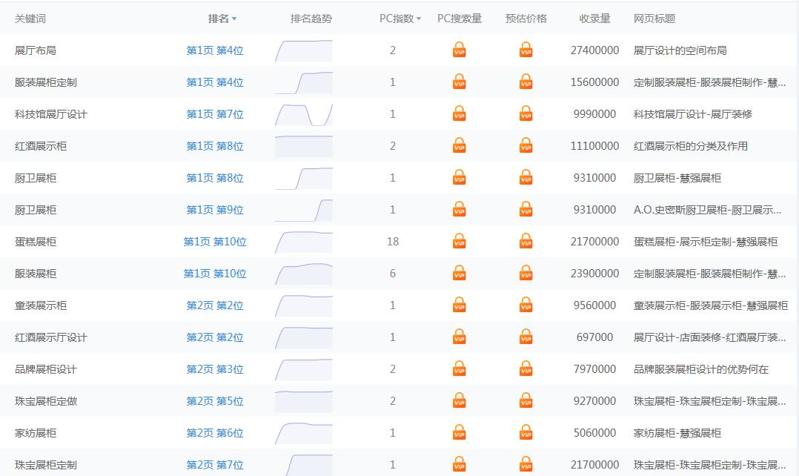
Task: Open the rank link for 红酒展示柜
Action: [x=214, y=146]
